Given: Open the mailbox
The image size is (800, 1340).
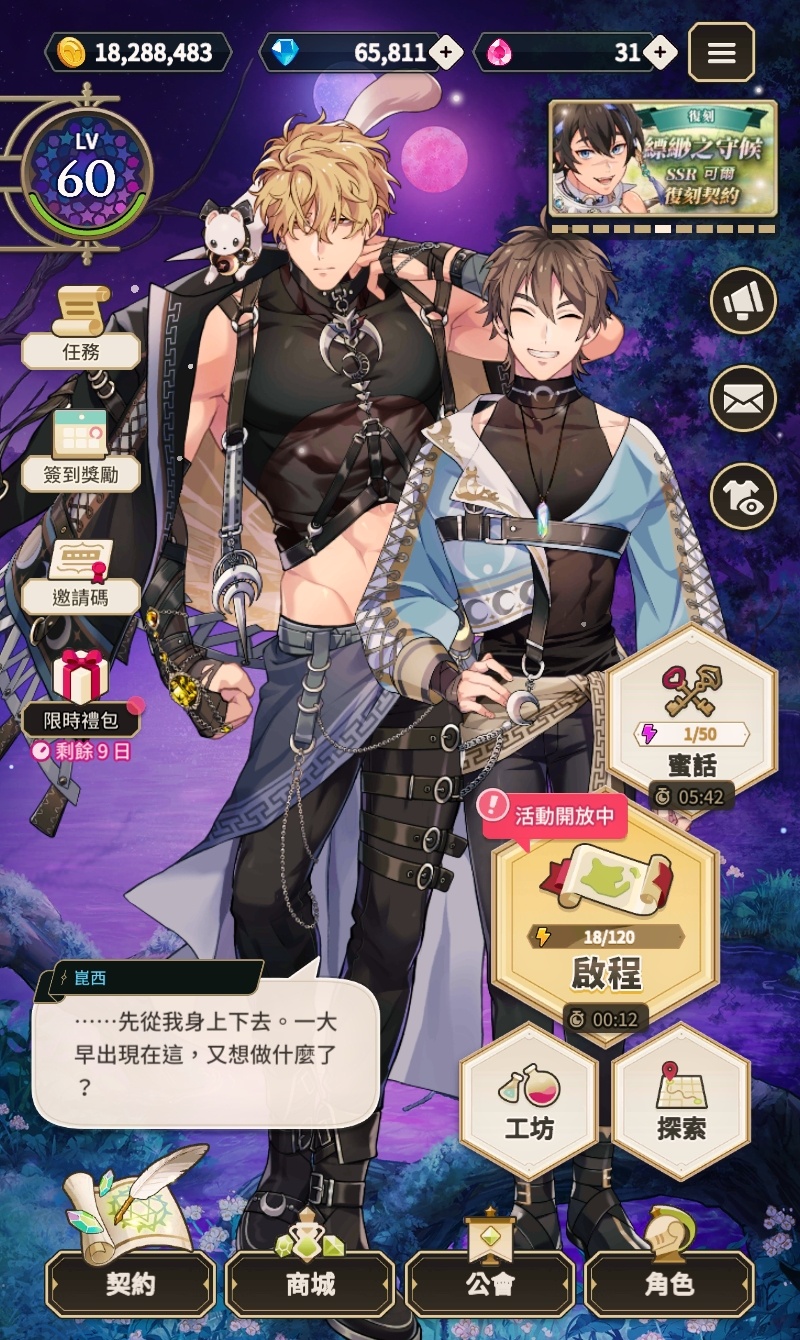Looking at the screenshot, I should coord(743,401).
